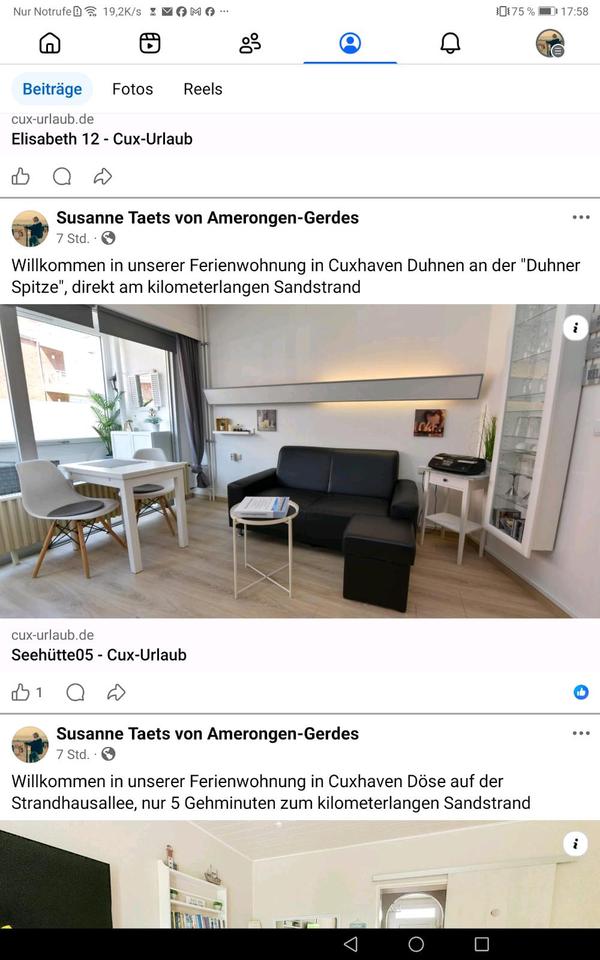The height and width of the screenshot is (960, 600).
Task: Like the Elisabeth 12 post
Action: click(x=21, y=177)
